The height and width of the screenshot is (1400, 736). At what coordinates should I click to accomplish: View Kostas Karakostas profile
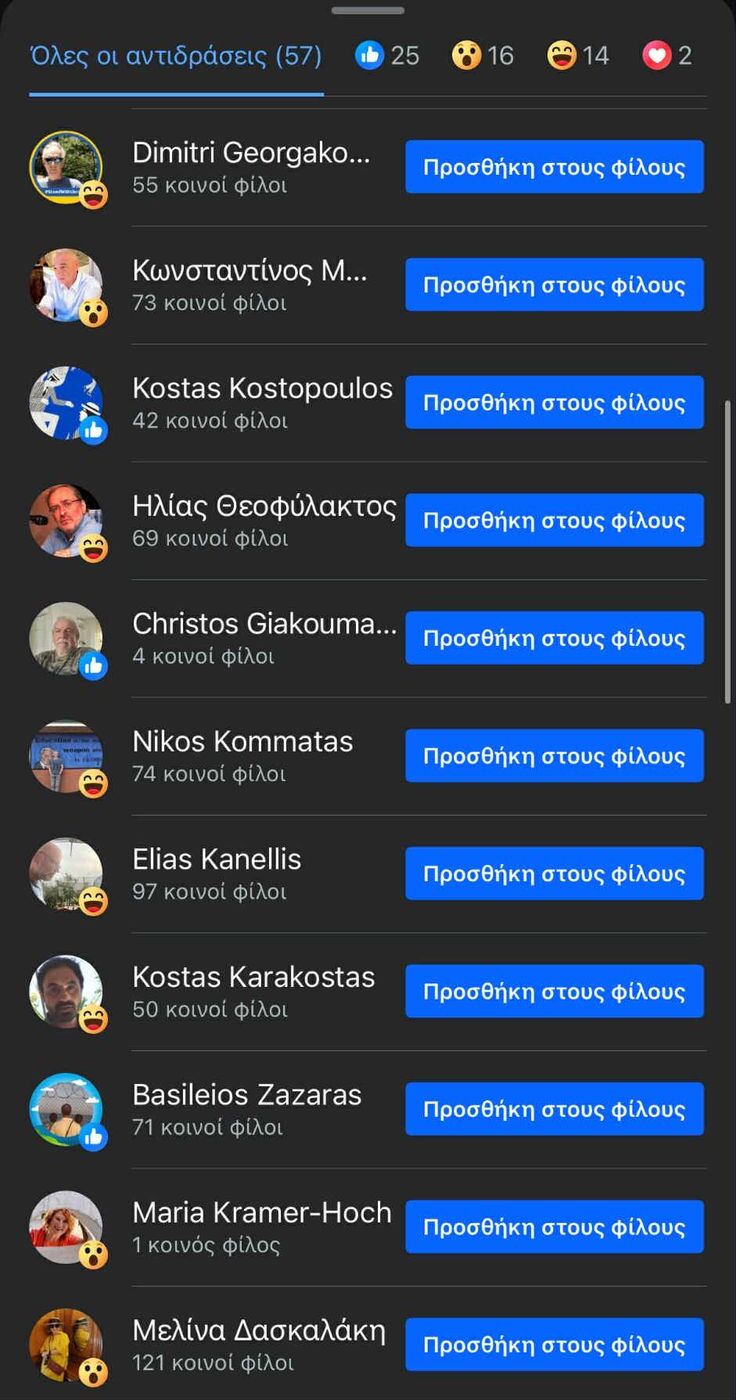tap(253, 978)
